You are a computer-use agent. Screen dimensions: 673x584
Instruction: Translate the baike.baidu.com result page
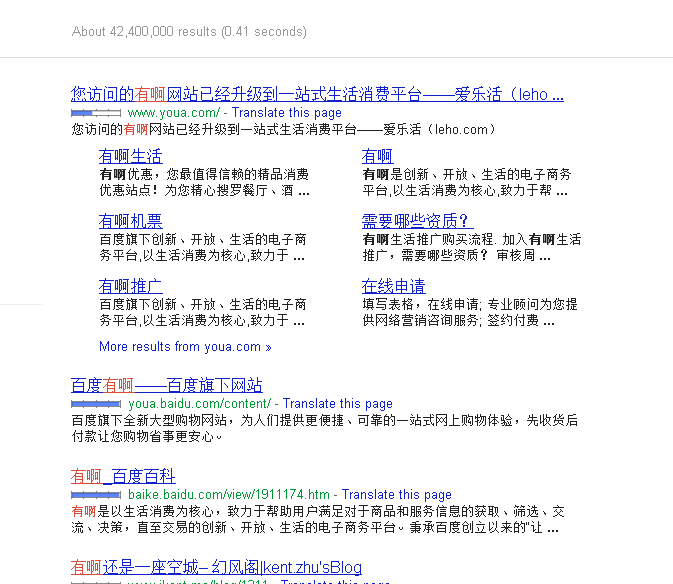pyautogui.click(x=396, y=494)
